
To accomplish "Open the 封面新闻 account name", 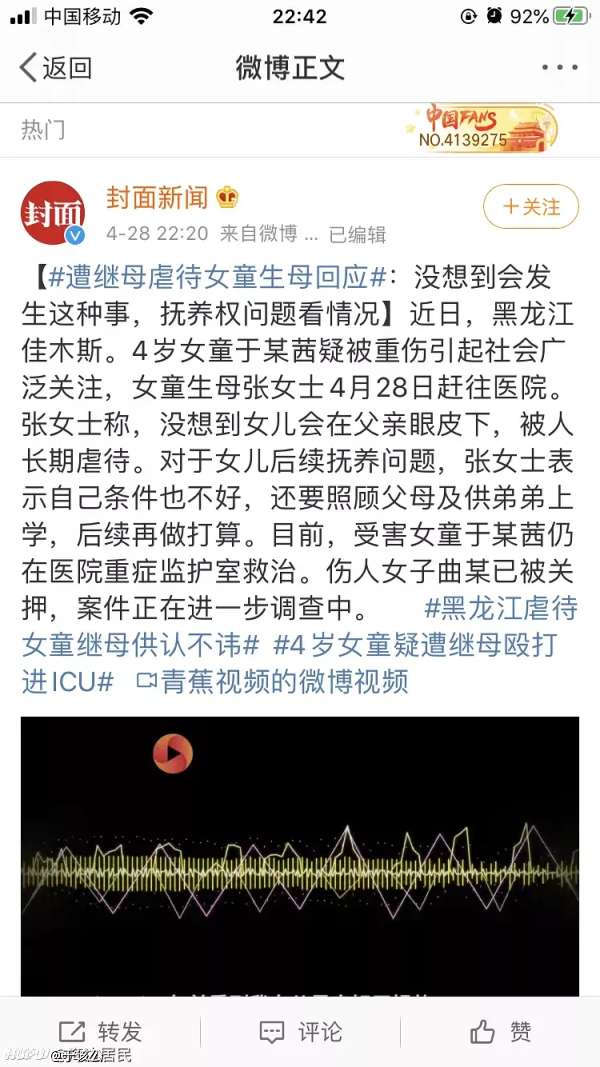I will coord(157,198).
